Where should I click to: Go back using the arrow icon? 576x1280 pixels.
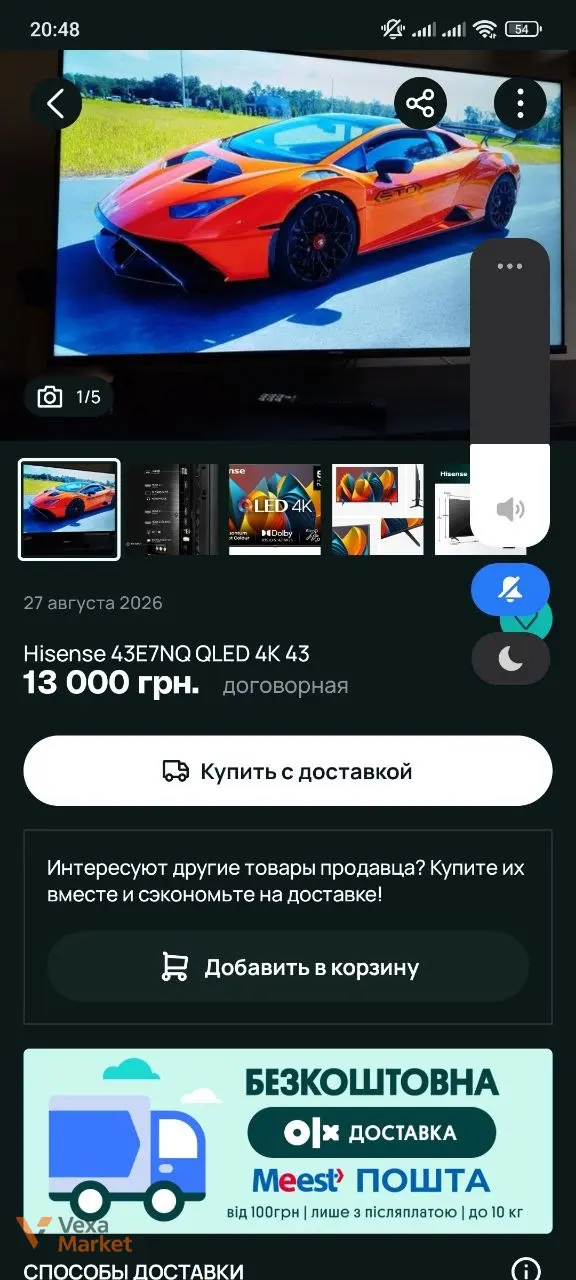[56, 103]
